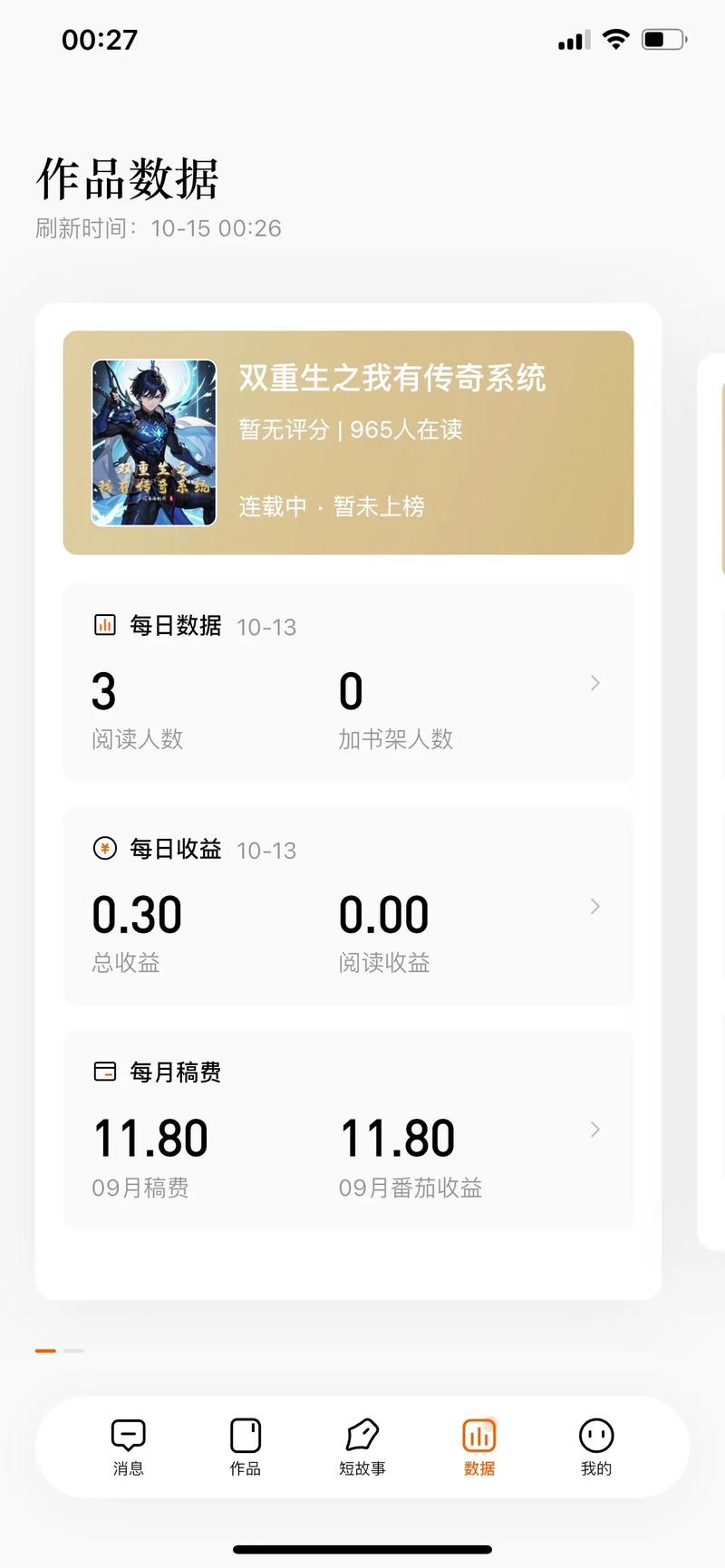
Task: Open the book cover thumbnail
Action: pos(152,441)
